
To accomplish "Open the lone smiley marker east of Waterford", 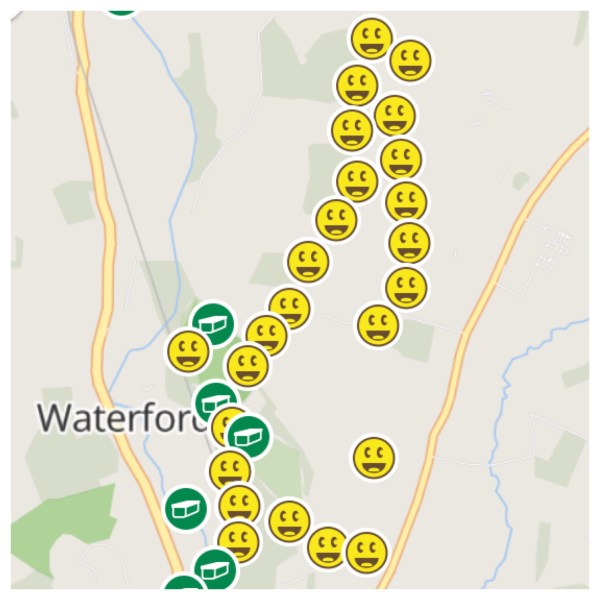I will click(373, 458).
